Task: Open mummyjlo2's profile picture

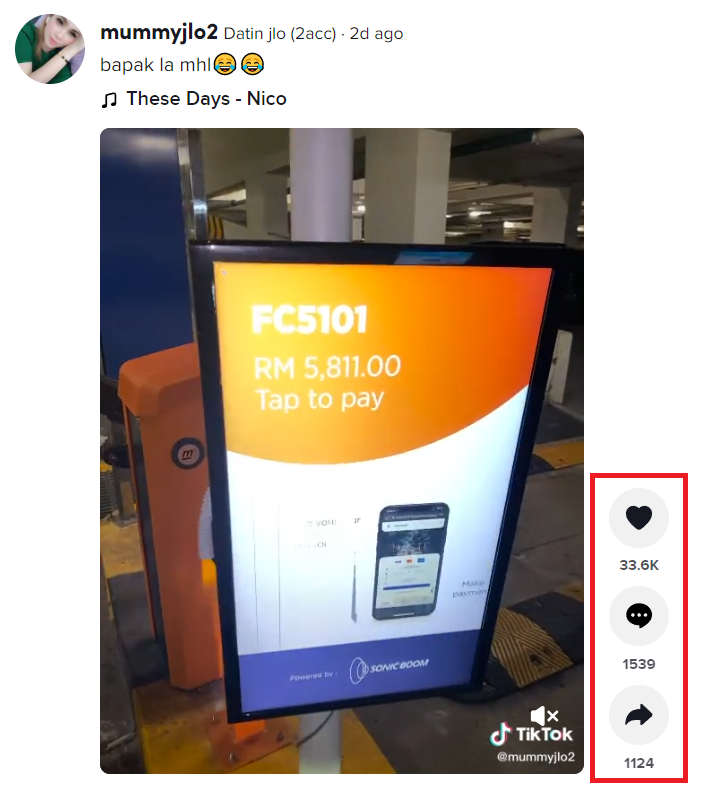Action: (x=48, y=49)
